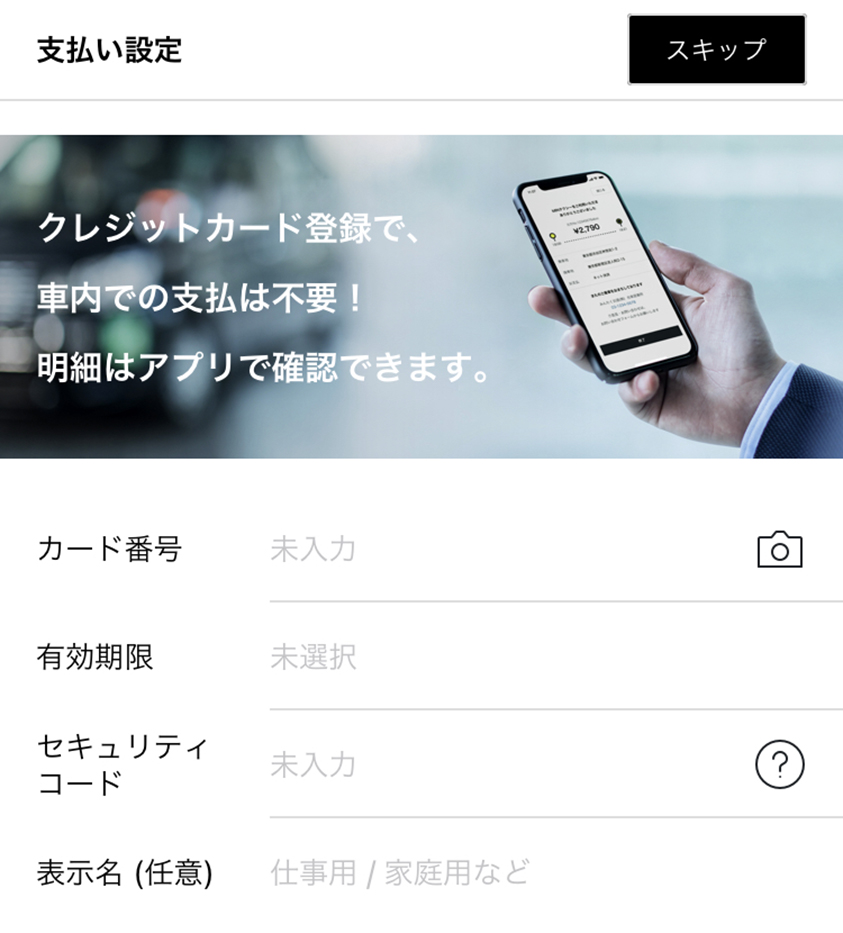Scan card with camera icon
843x933 pixels.
tap(779, 550)
